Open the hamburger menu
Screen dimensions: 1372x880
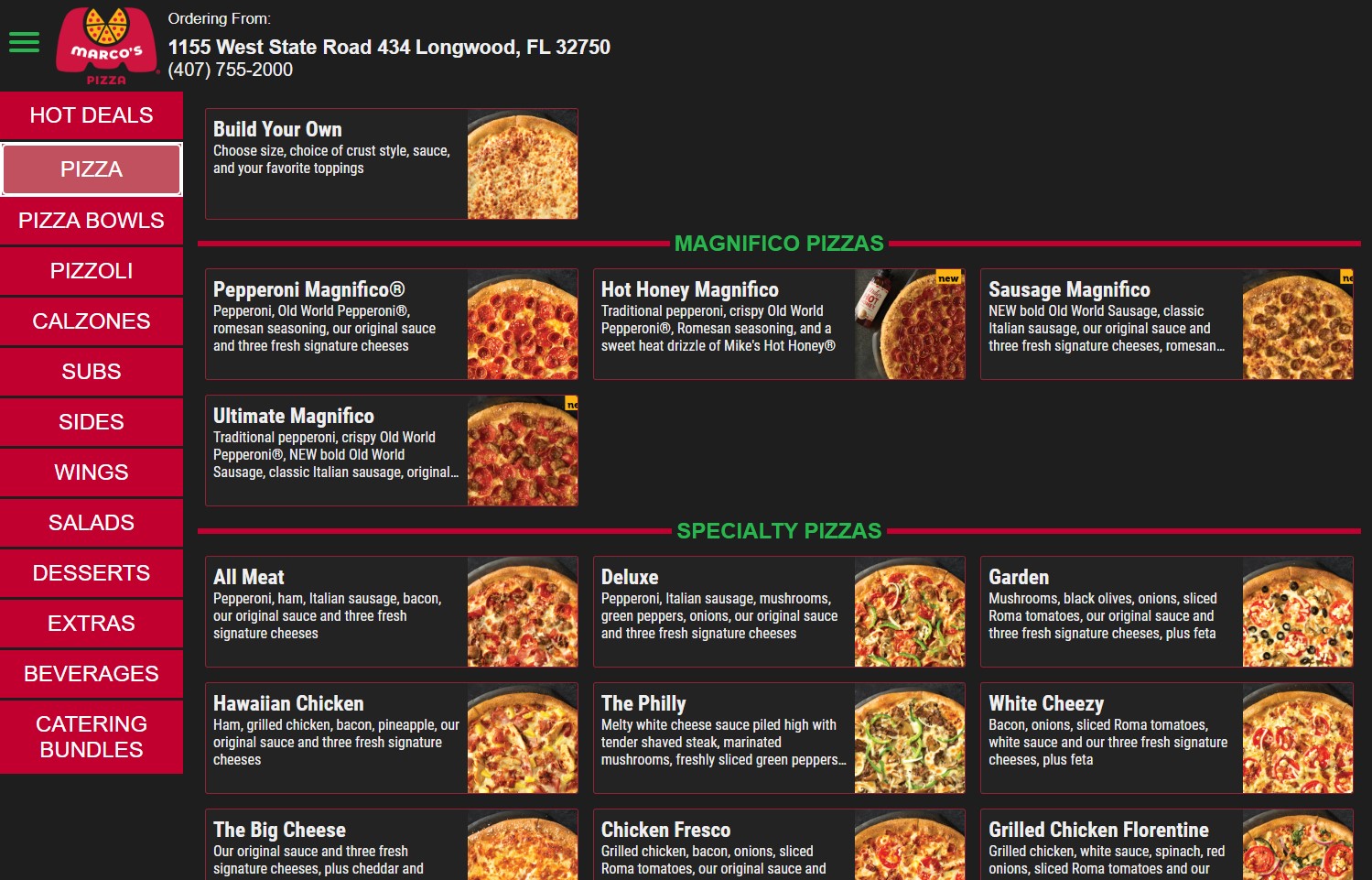click(24, 42)
